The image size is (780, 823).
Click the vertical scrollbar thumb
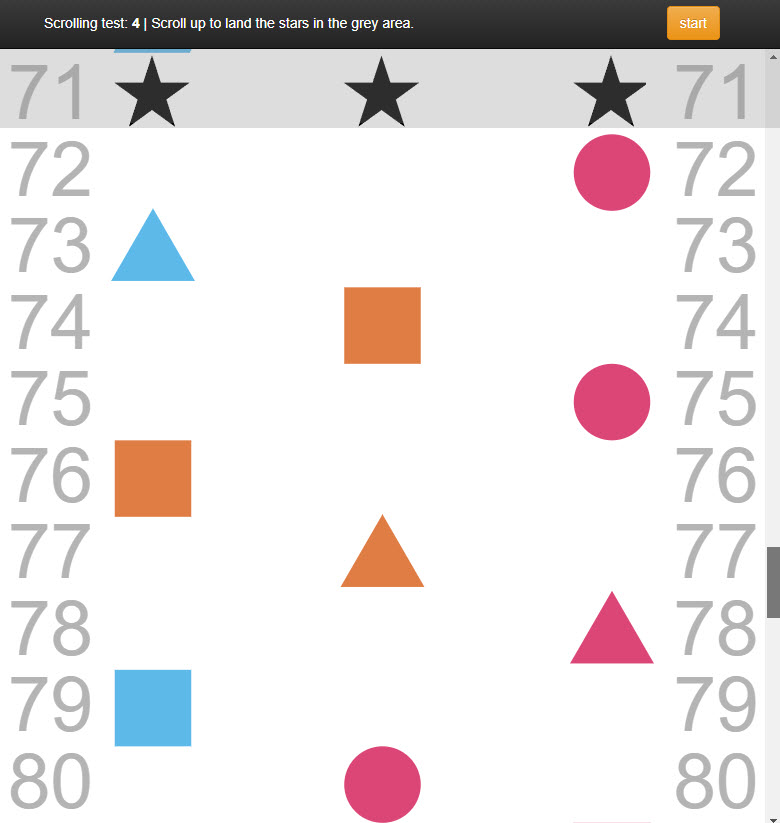pyautogui.click(x=773, y=582)
